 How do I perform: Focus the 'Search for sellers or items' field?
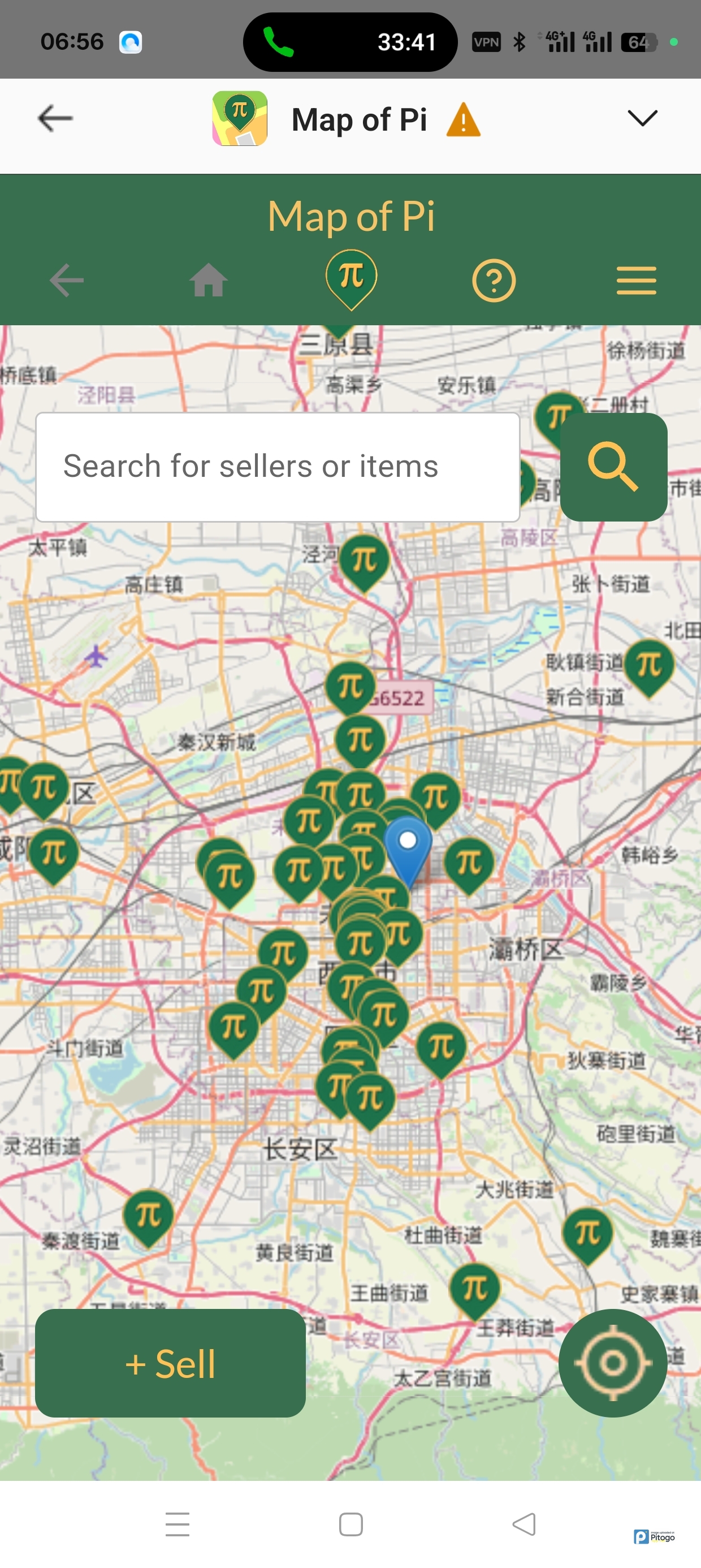[x=278, y=467]
